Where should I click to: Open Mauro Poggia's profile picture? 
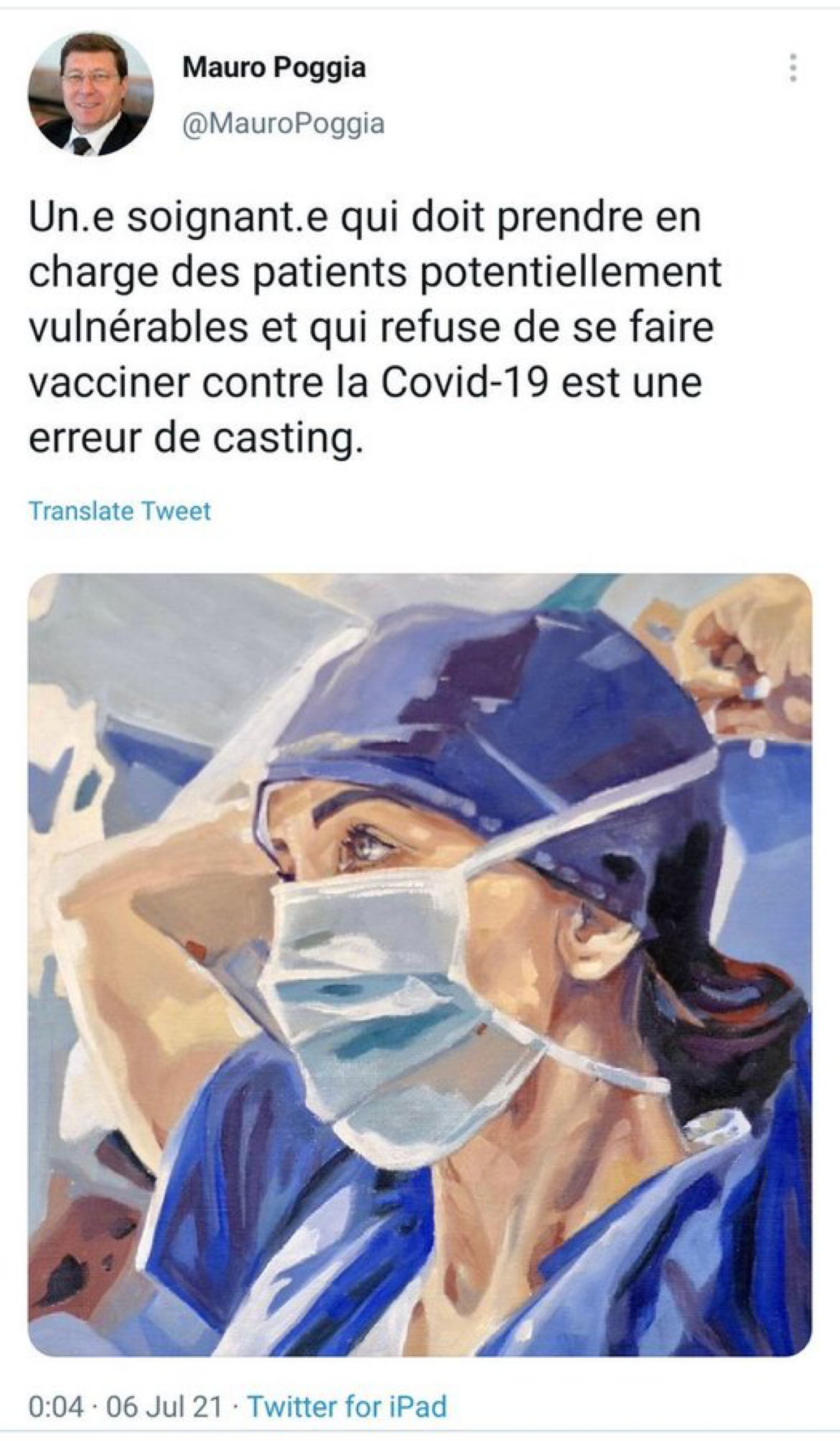(x=90, y=95)
